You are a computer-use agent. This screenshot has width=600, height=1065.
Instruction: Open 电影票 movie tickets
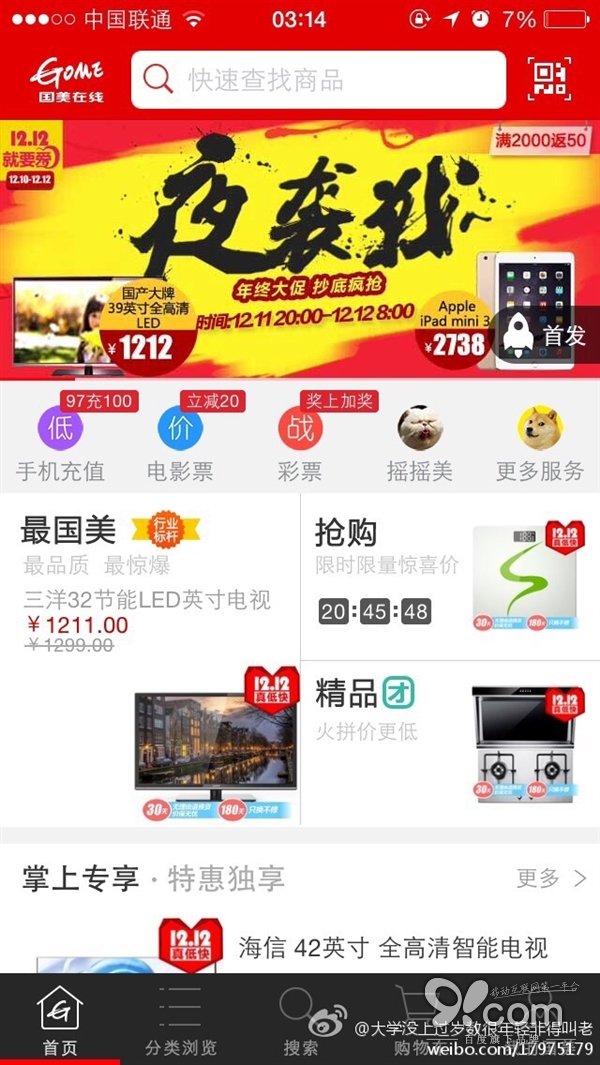point(180,443)
